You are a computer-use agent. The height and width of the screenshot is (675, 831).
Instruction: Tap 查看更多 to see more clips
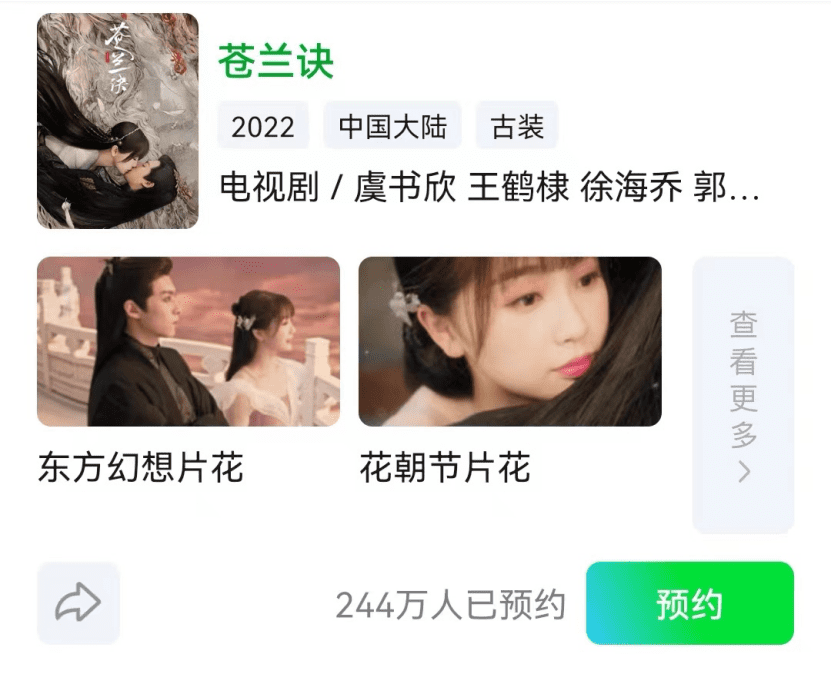(743, 395)
